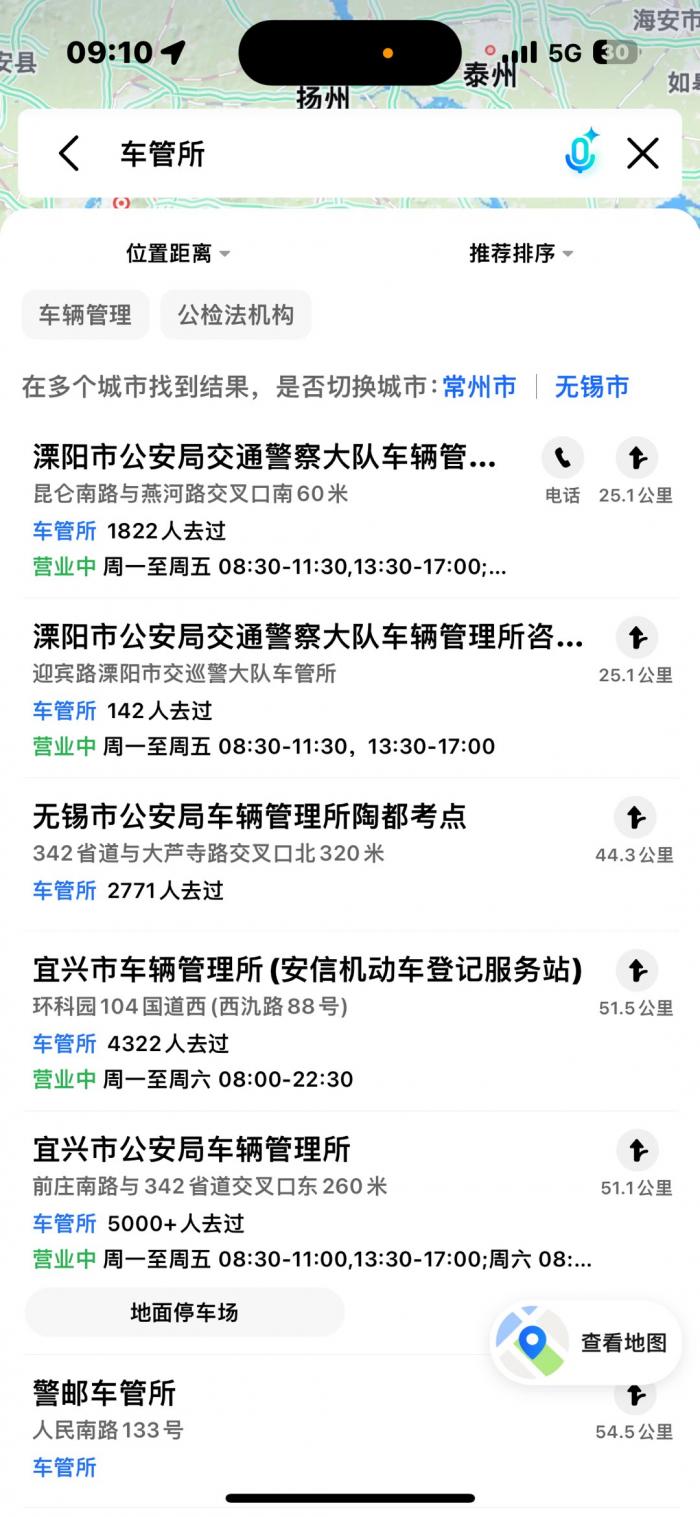Open 溧阳市公安局交通警察大队车辆管理所咨… result
The image size is (700, 1517).
tap(308, 688)
